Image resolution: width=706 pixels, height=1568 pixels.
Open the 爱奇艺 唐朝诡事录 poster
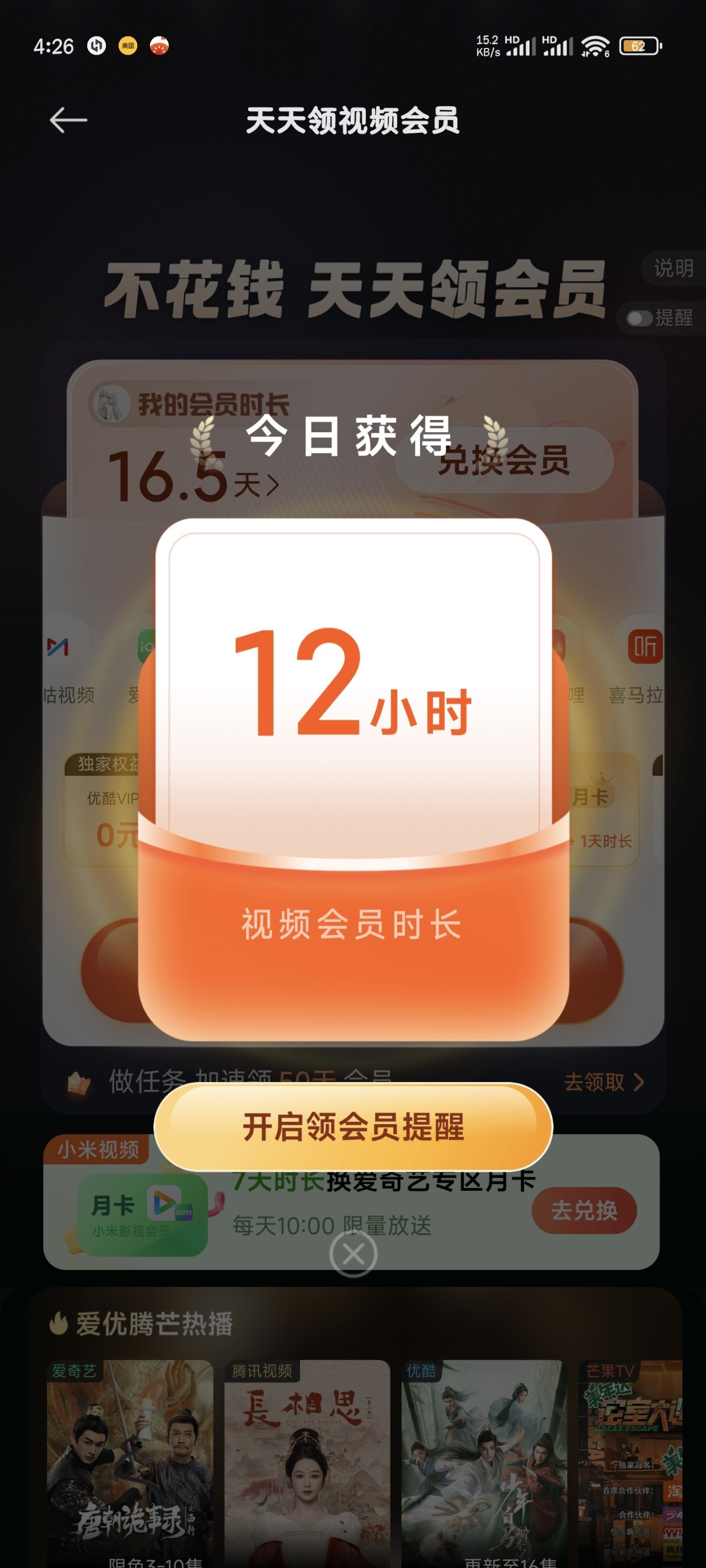coord(130,1461)
